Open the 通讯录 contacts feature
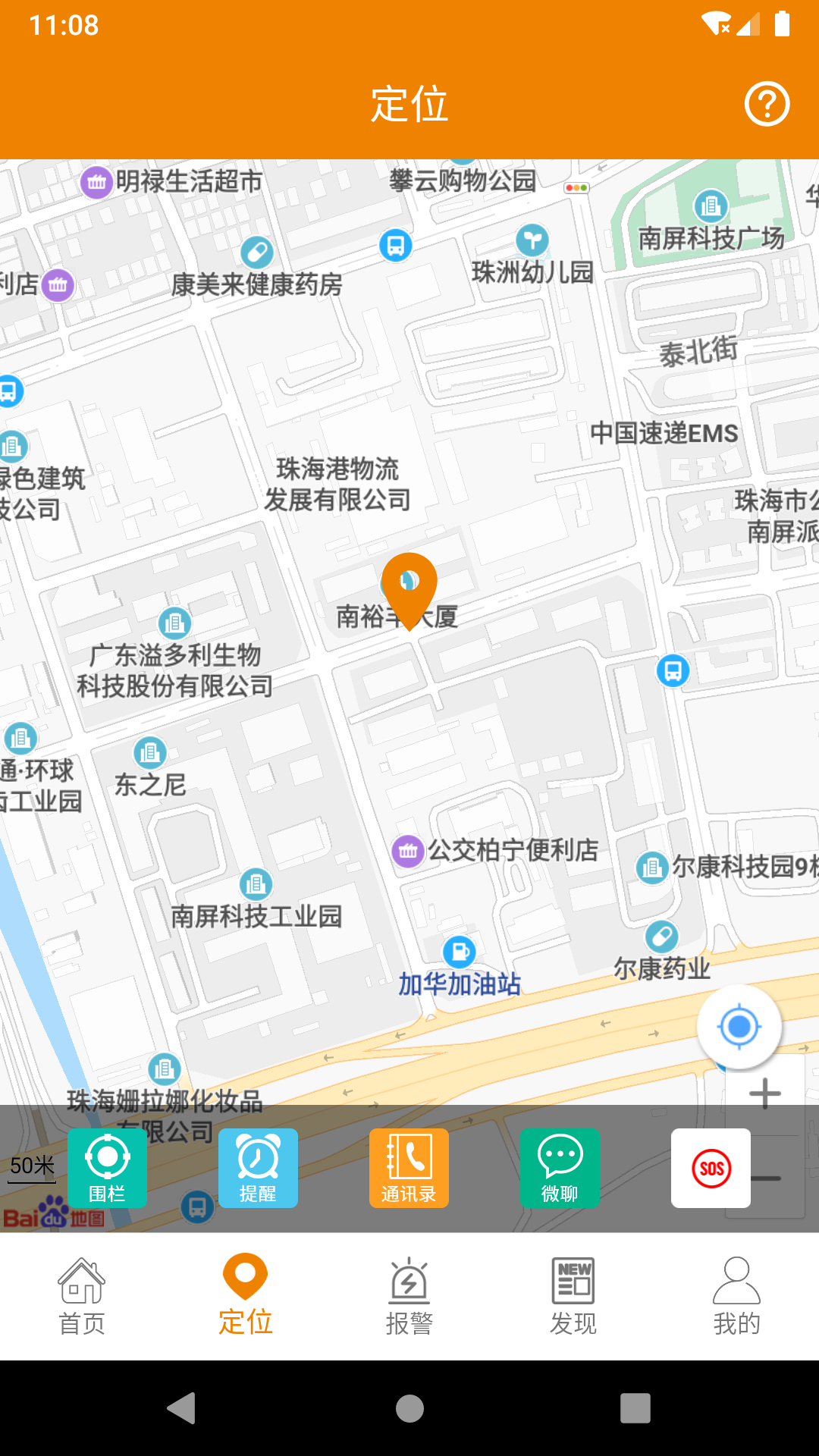This screenshot has height=1456, width=819. click(x=409, y=1168)
